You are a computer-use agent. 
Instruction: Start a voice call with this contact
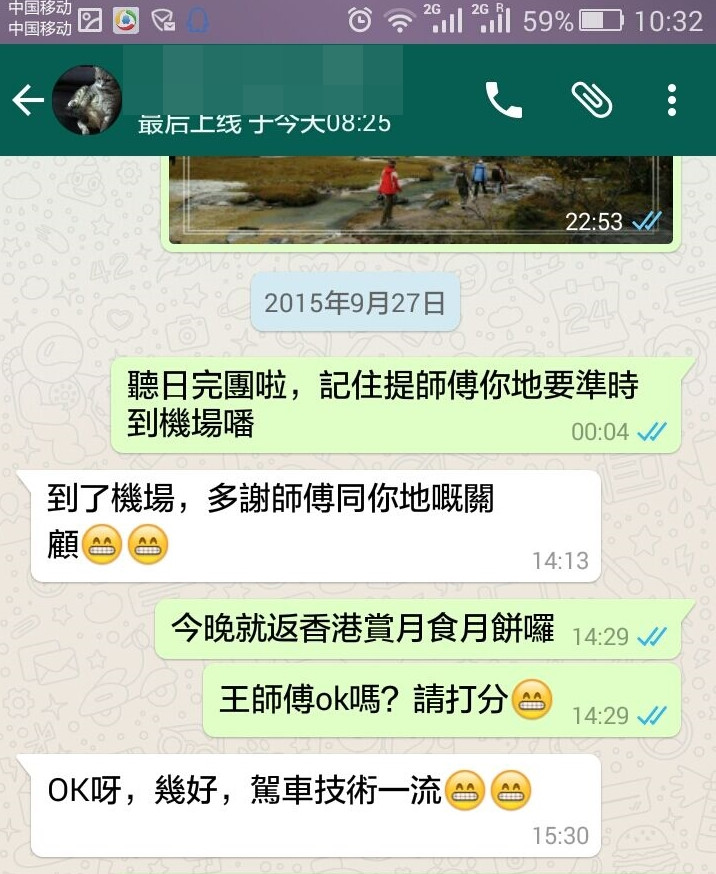pyautogui.click(x=504, y=100)
